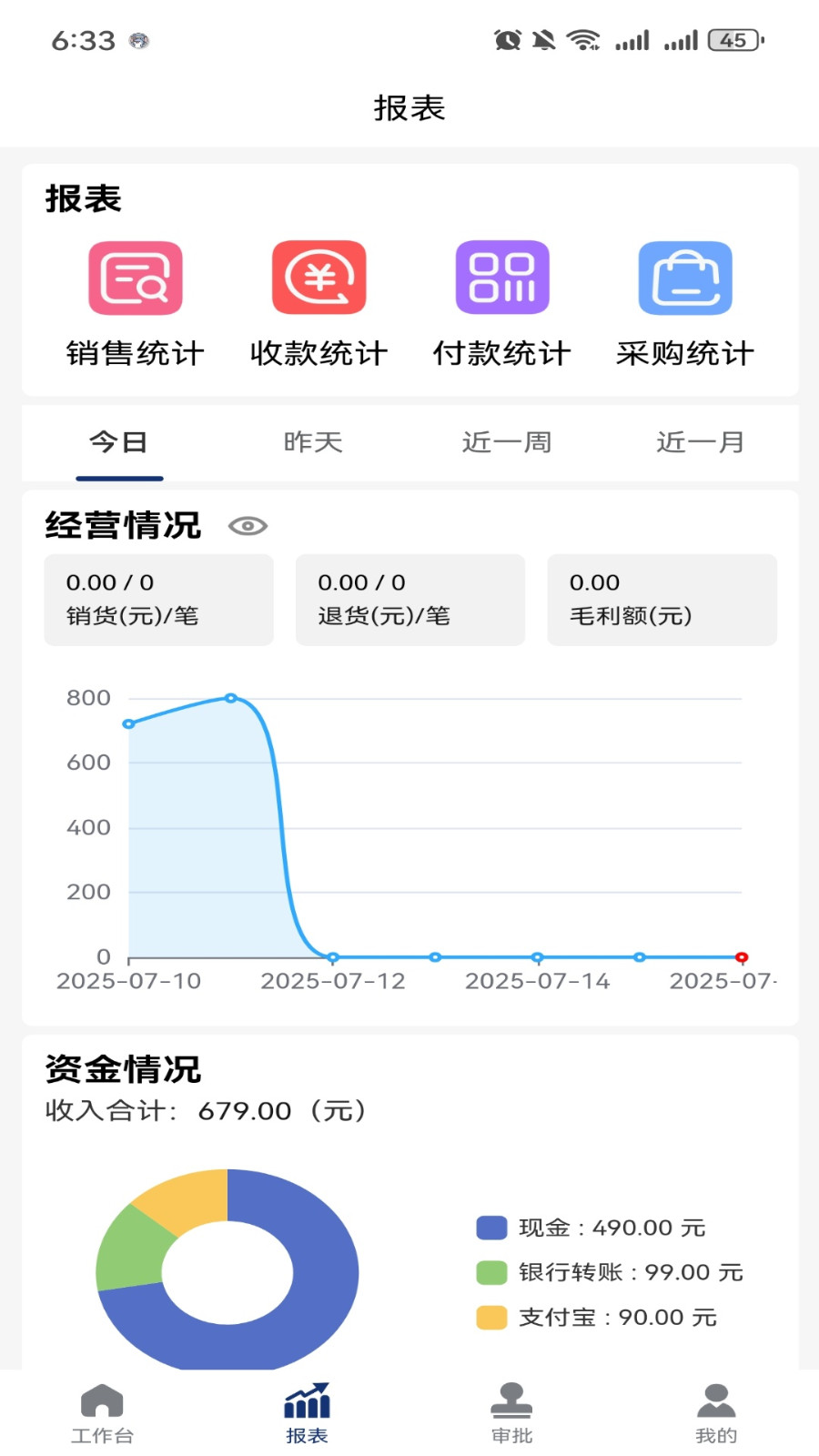
Task: Go to the 工作台 tab
Action: [102, 1413]
